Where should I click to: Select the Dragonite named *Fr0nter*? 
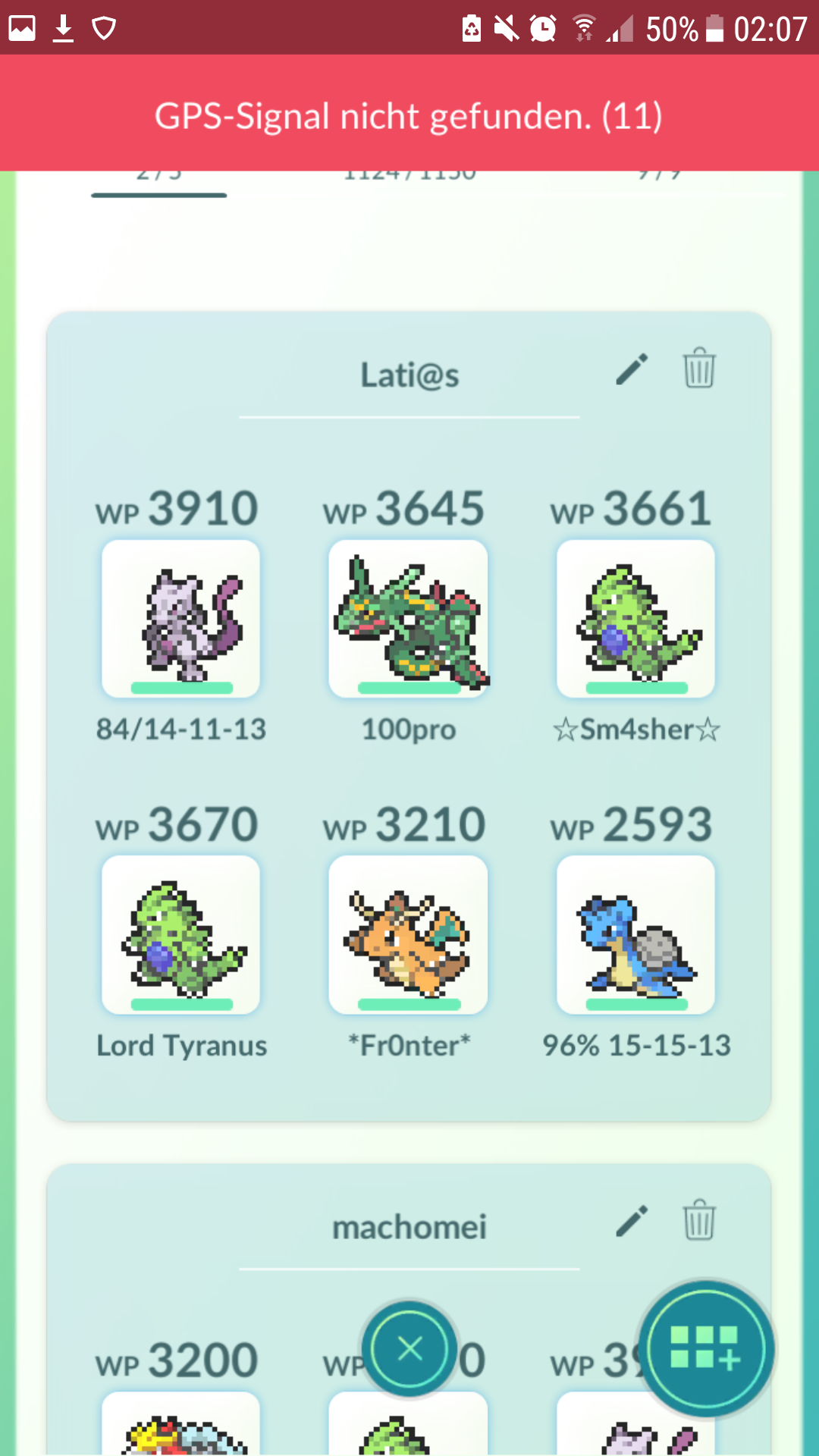click(x=408, y=935)
